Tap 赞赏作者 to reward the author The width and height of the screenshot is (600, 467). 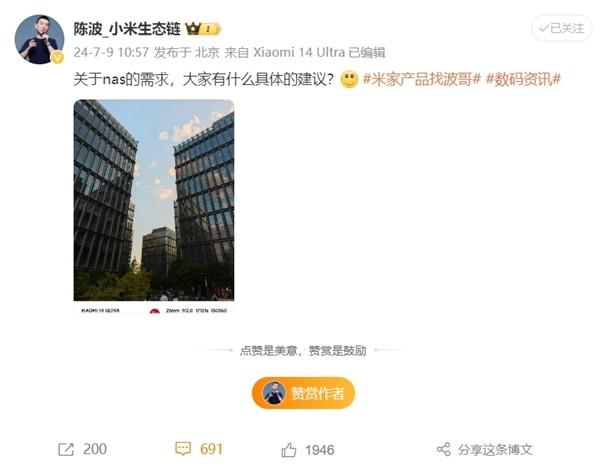click(x=303, y=393)
